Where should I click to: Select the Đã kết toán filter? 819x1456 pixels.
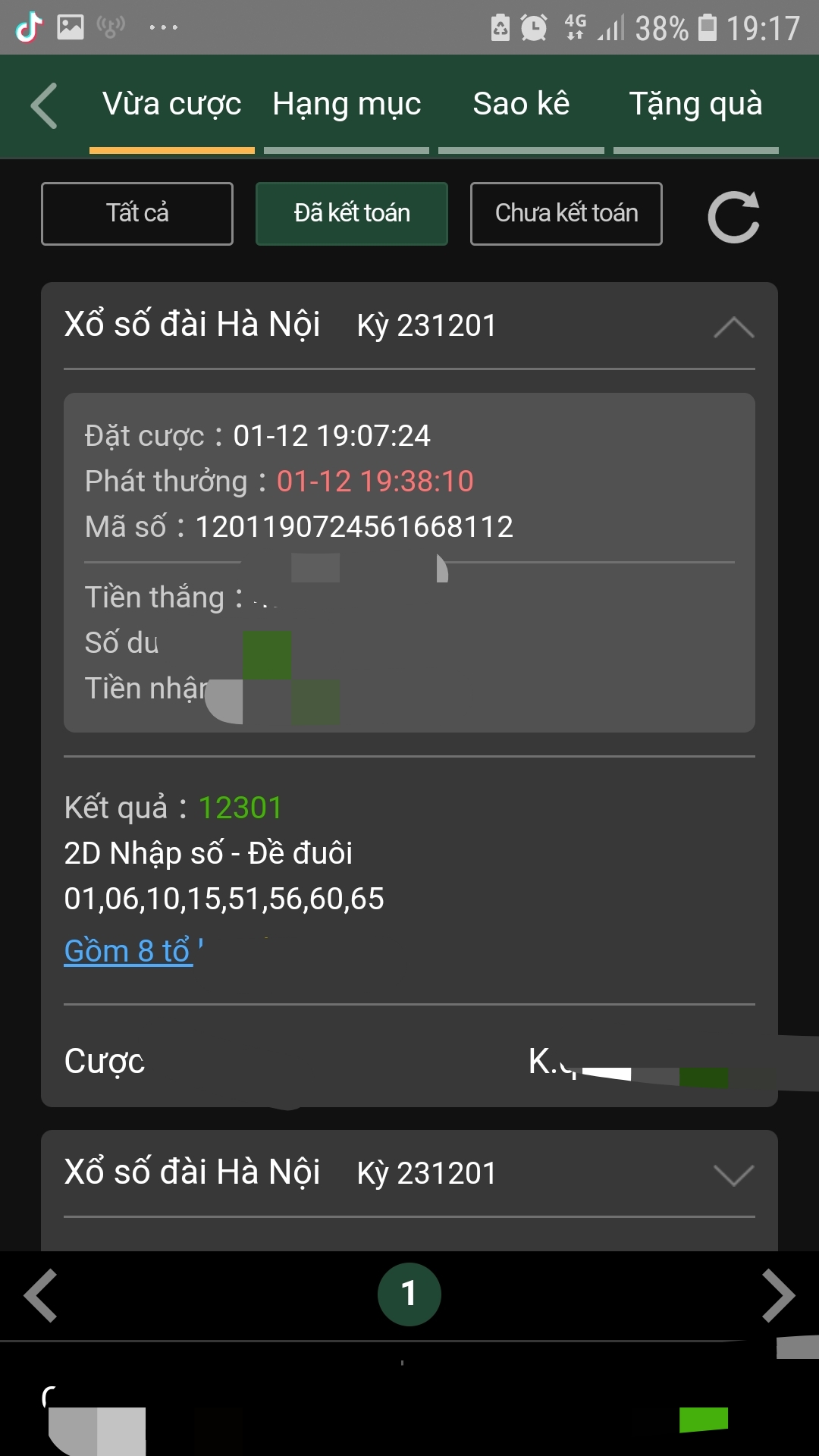pos(352,214)
